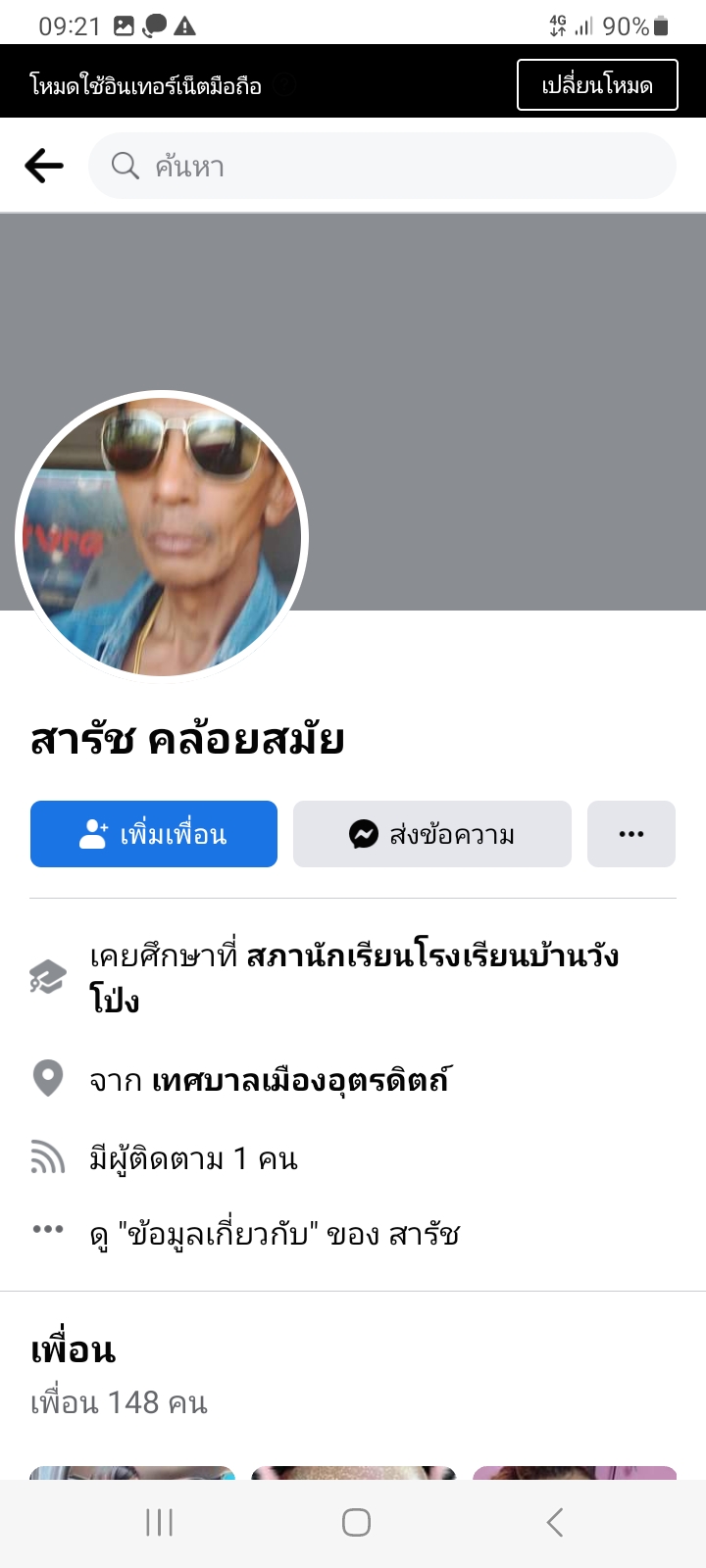Open the circular profile photo
Image resolution: width=706 pixels, height=1568 pixels.
point(162,537)
